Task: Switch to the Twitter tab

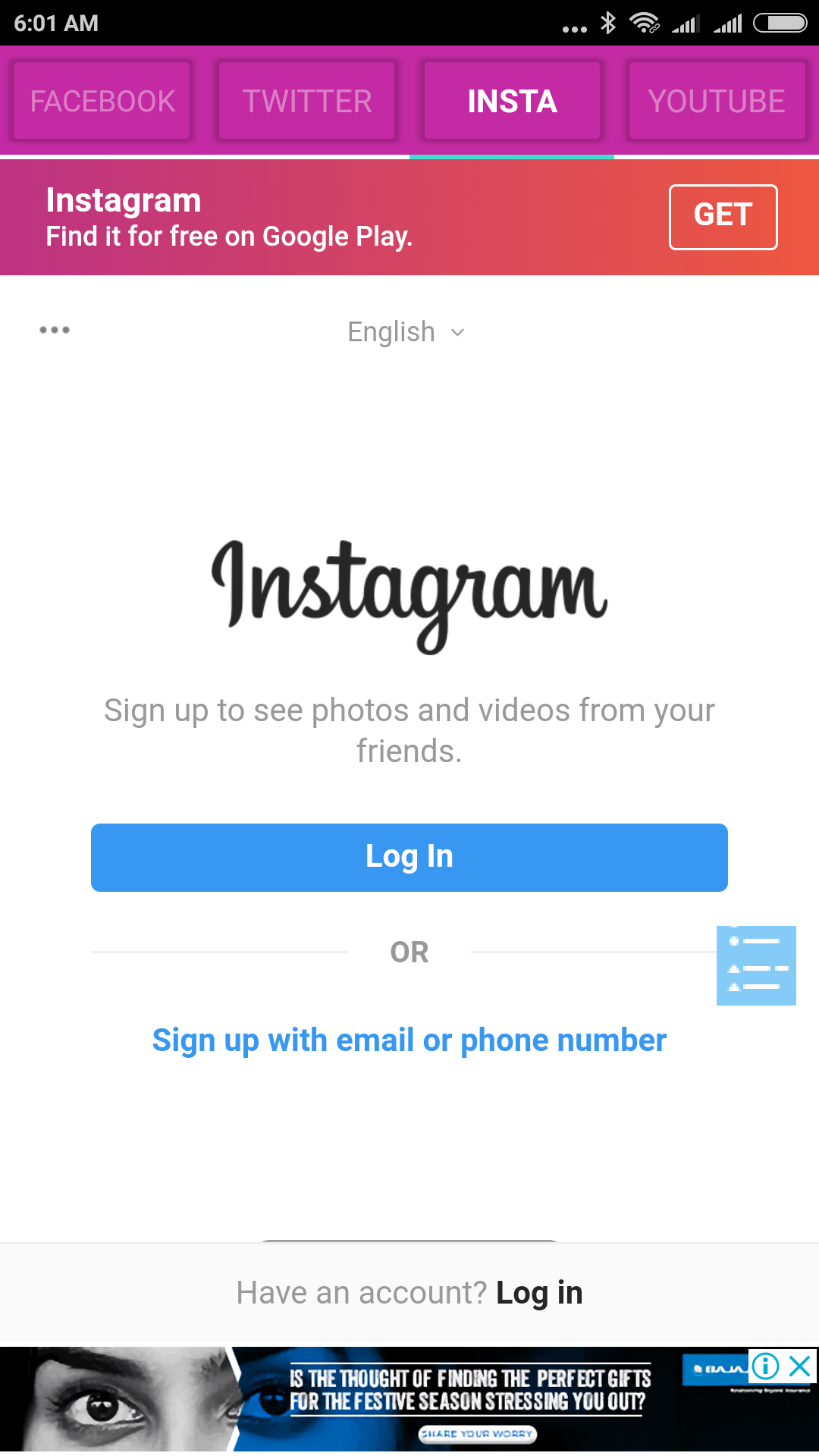Action: [x=307, y=101]
